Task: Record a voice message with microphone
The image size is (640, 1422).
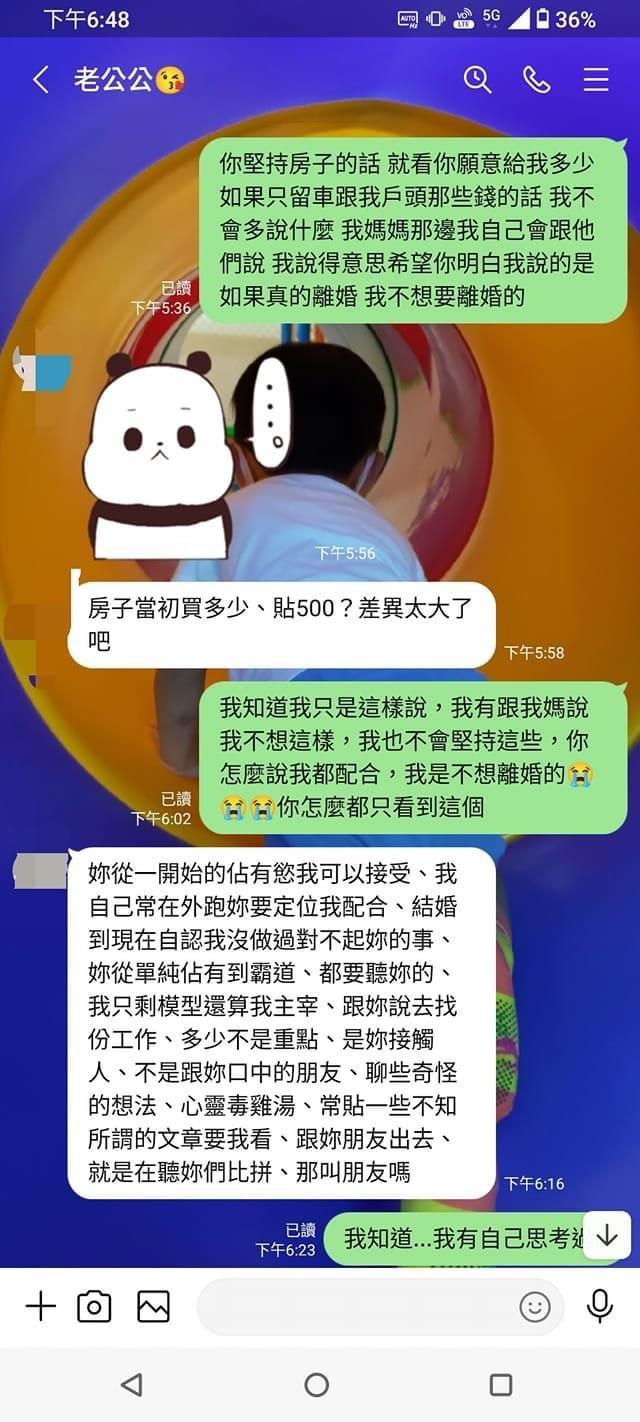Action: click(600, 1306)
